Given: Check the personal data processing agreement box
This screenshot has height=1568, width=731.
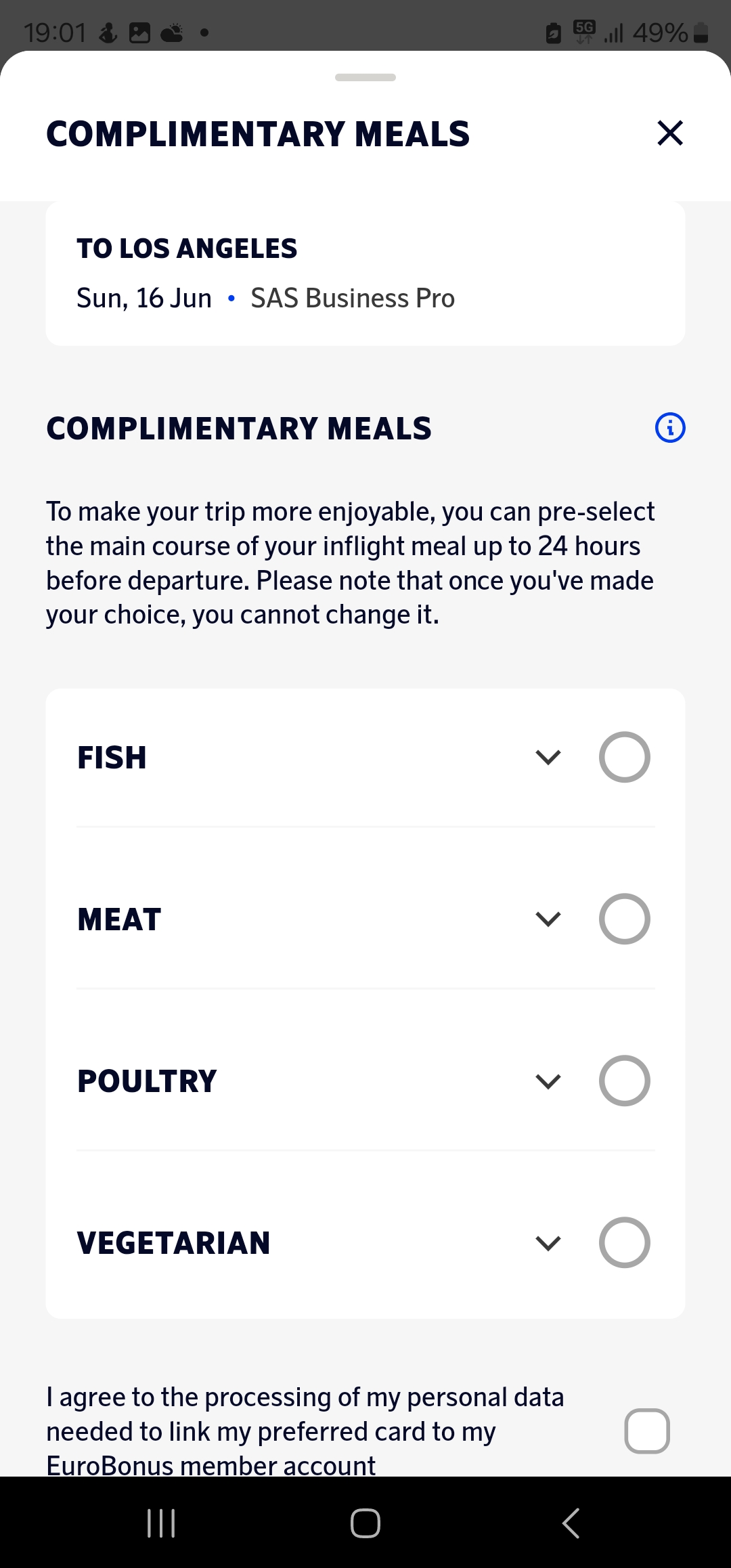Looking at the screenshot, I should [647, 1431].
